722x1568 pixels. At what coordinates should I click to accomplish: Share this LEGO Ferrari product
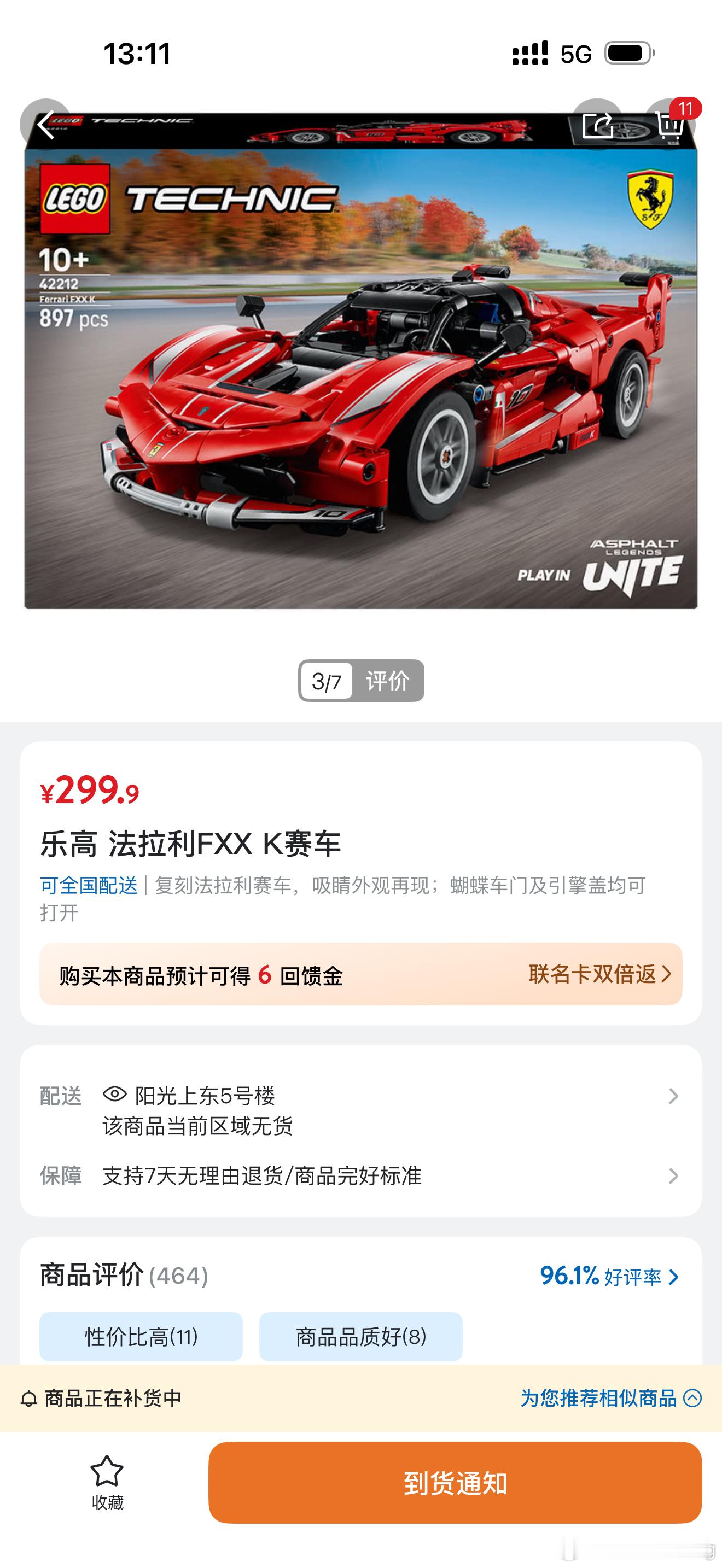(x=597, y=125)
